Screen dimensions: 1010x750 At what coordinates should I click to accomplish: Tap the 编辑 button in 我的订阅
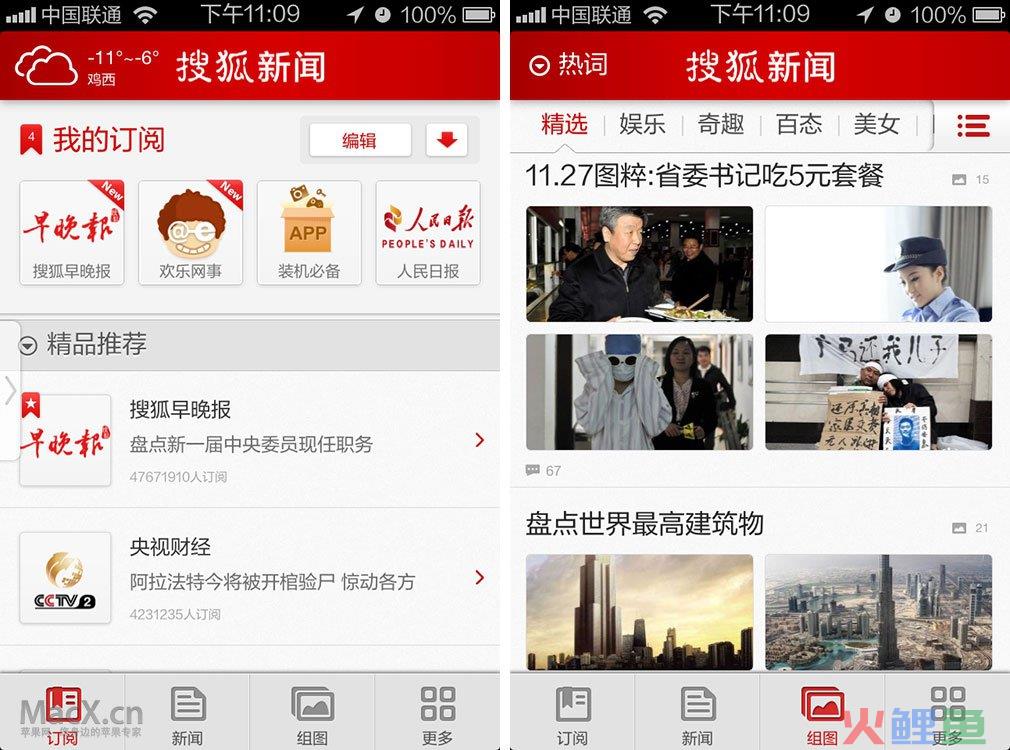tap(359, 141)
